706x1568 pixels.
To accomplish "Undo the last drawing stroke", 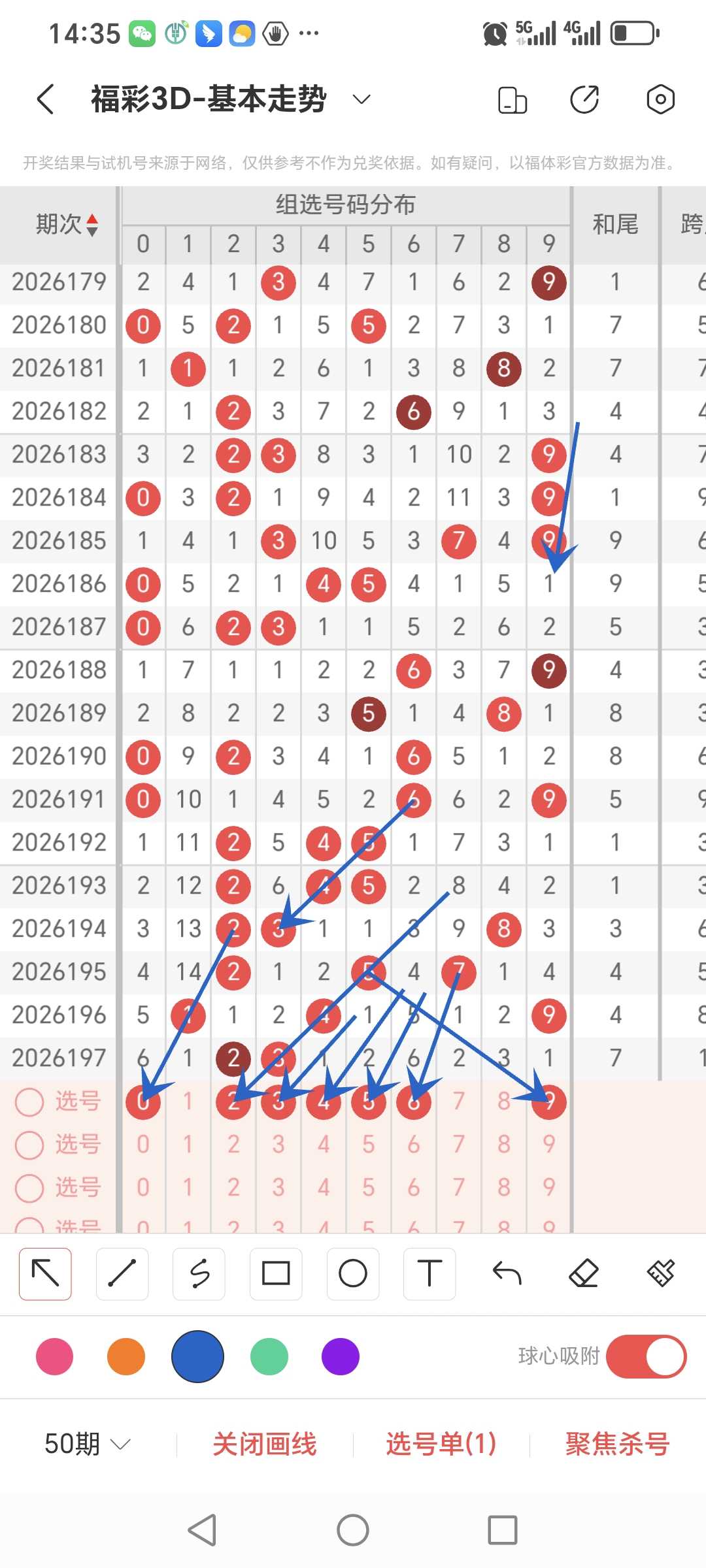I will [x=507, y=1273].
